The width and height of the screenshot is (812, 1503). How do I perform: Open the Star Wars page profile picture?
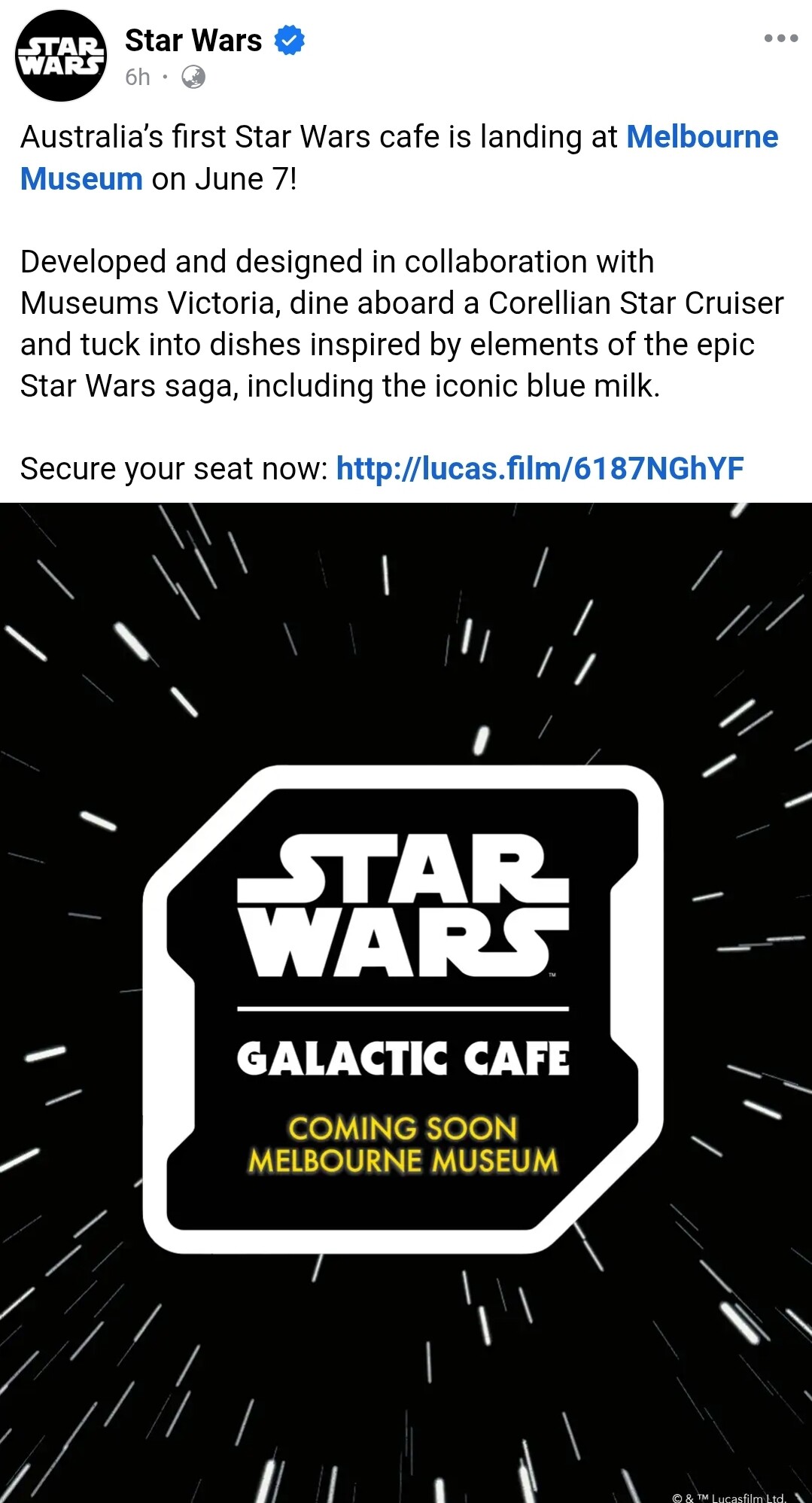[x=61, y=56]
